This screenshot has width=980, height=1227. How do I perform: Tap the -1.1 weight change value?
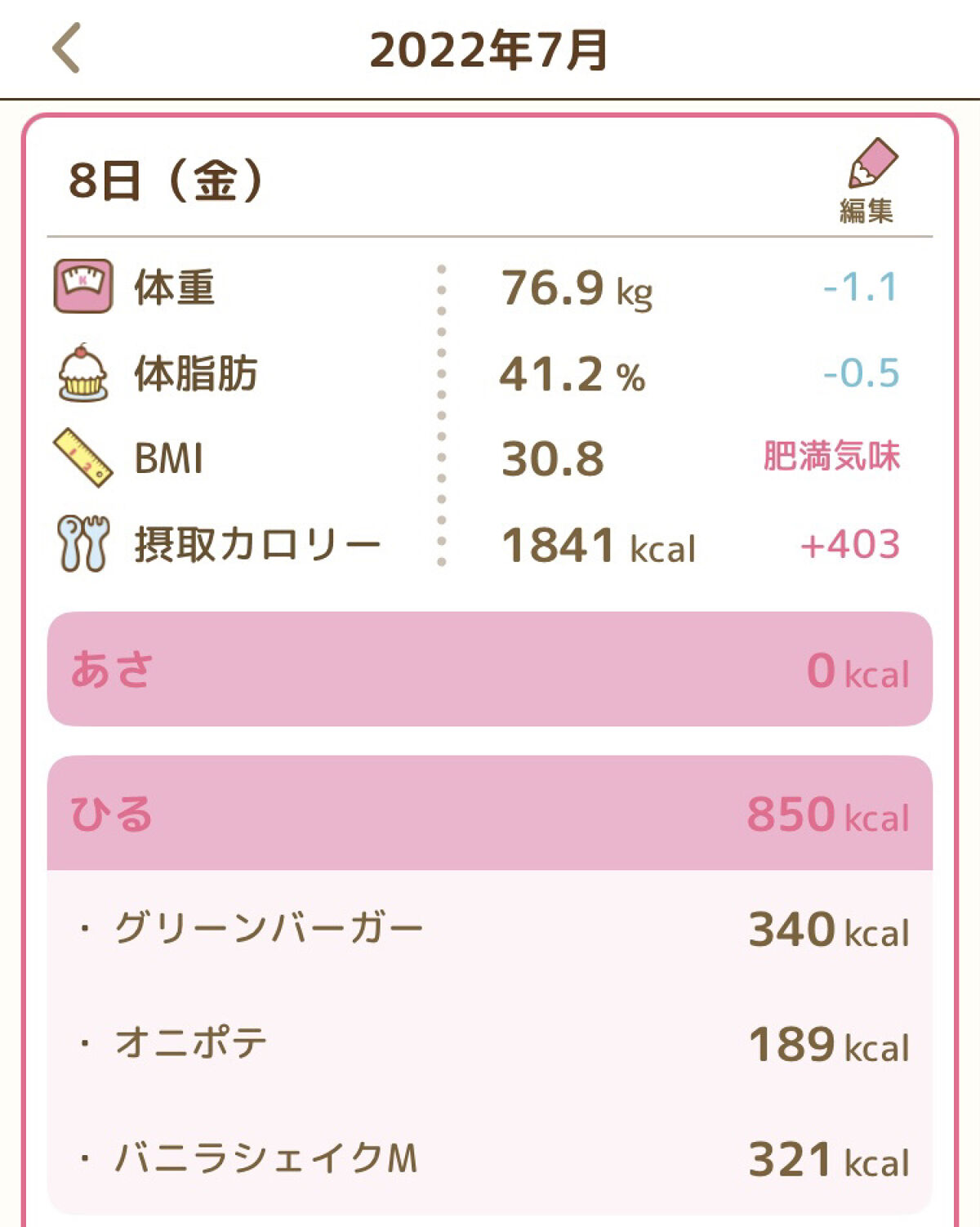[860, 287]
